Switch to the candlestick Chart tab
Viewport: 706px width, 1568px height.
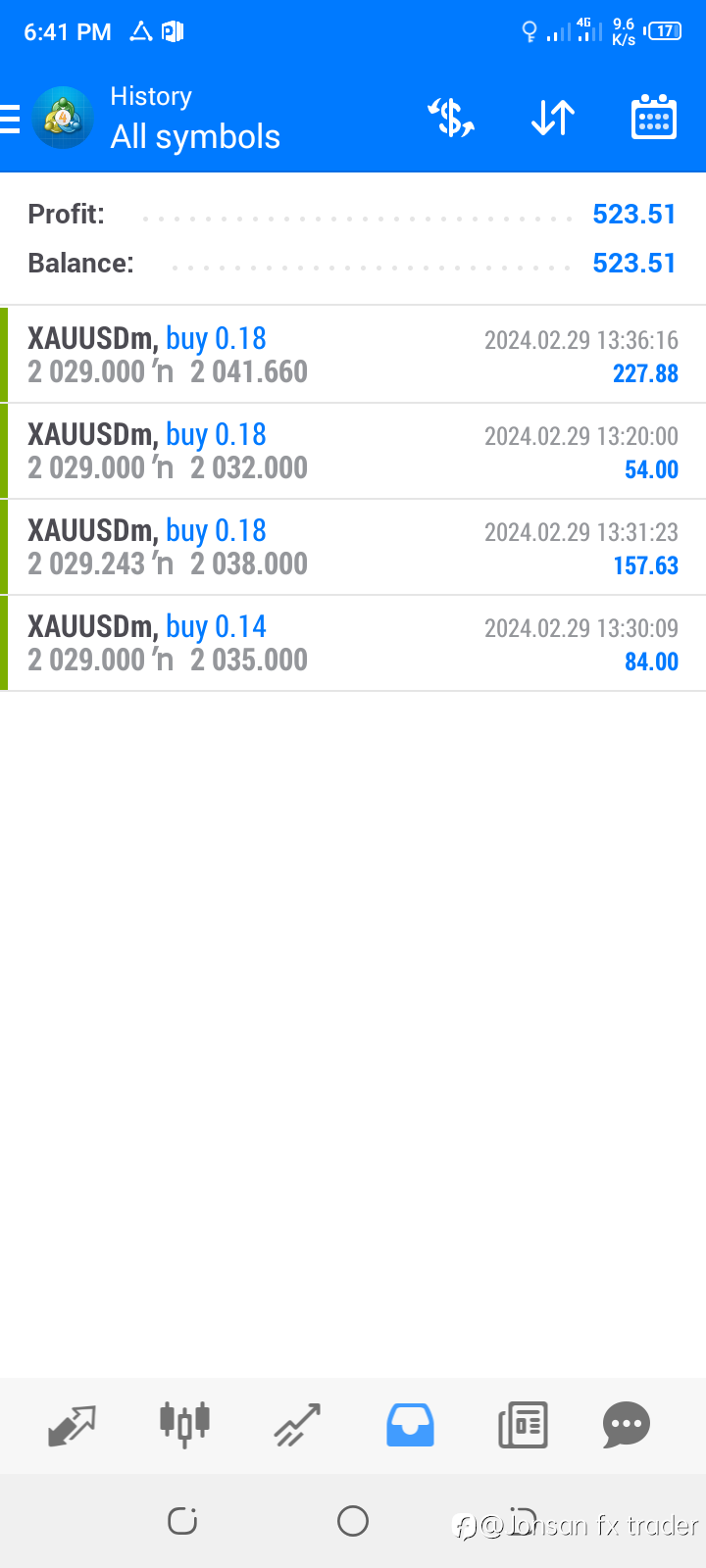tap(184, 1424)
